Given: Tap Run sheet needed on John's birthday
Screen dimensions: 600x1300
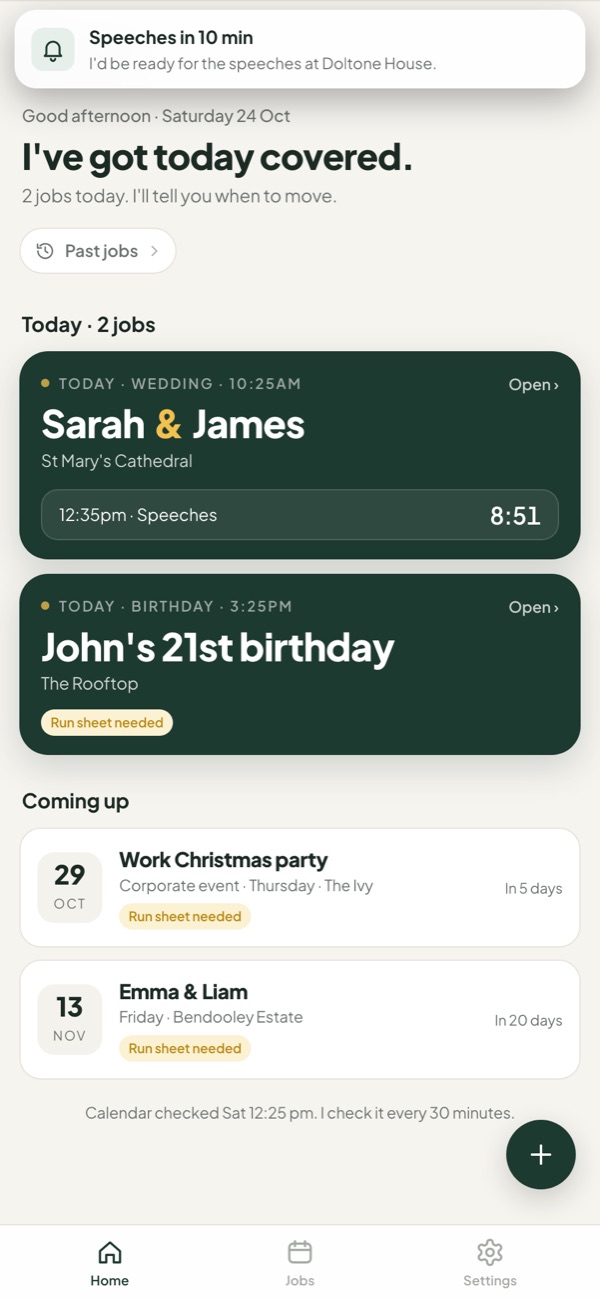Looking at the screenshot, I should [107, 722].
